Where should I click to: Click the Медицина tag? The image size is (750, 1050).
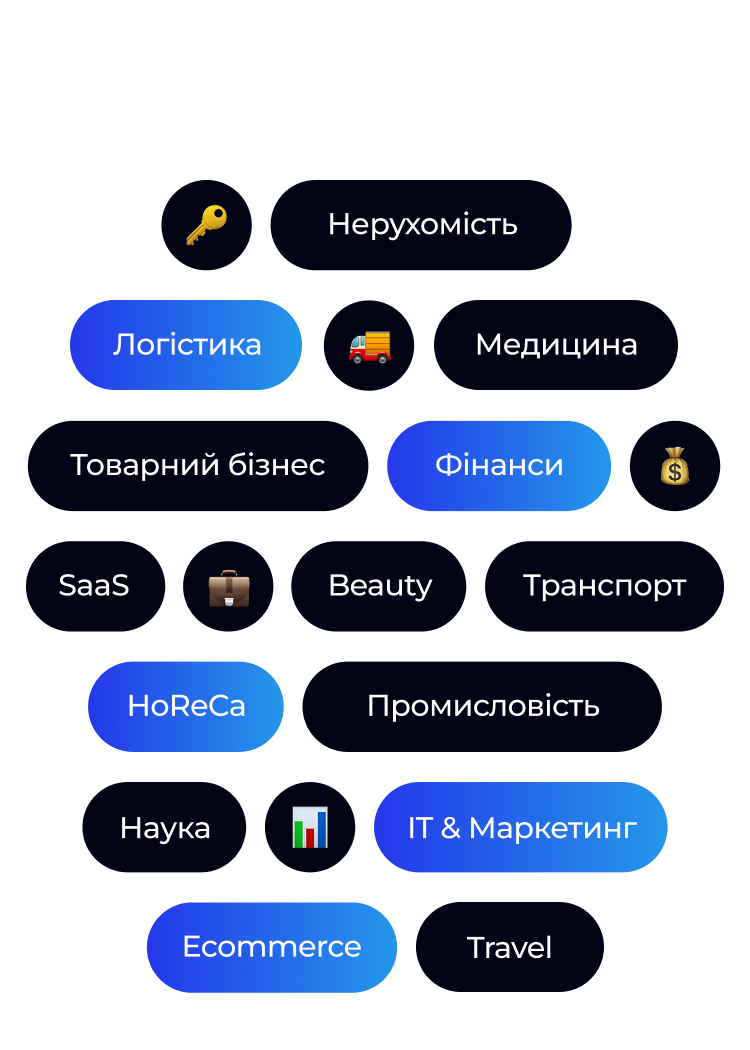point(556,345)
